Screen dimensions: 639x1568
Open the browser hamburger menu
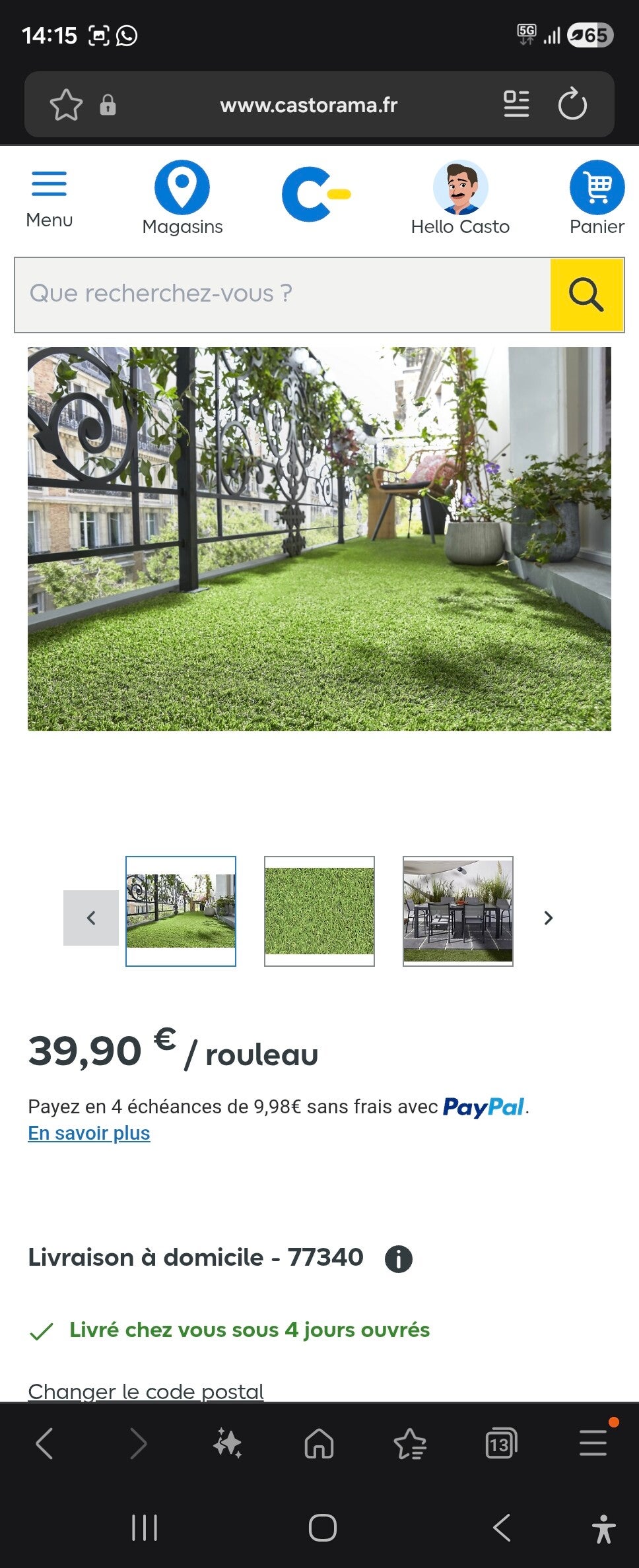(x=593, y=1443)
